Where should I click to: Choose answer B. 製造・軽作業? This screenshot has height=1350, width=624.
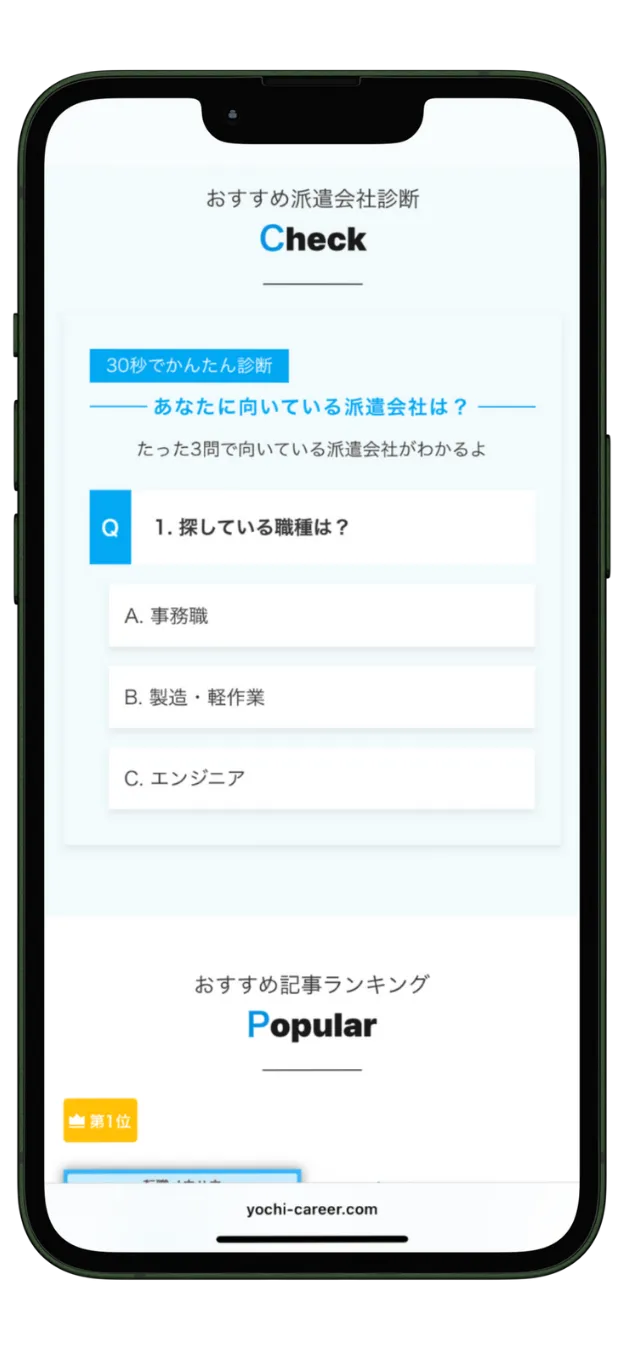pos(321,697)
